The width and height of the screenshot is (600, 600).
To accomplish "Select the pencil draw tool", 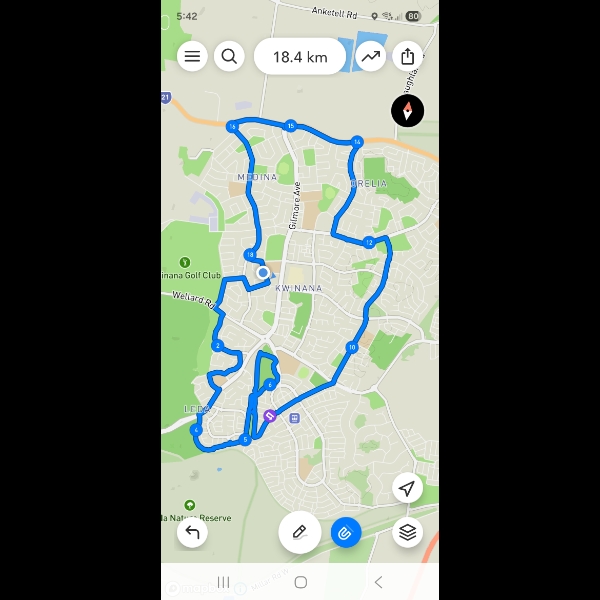I will [298, 532].
